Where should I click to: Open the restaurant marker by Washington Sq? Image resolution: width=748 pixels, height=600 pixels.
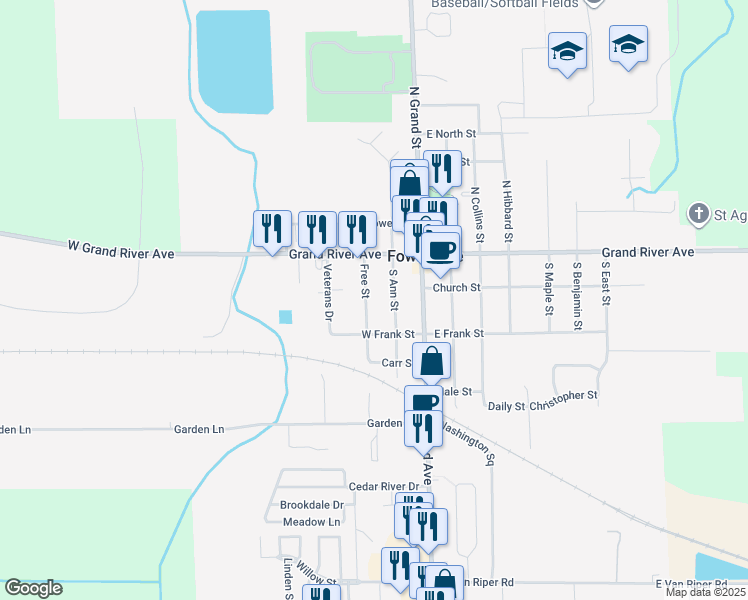click(423, 428)
